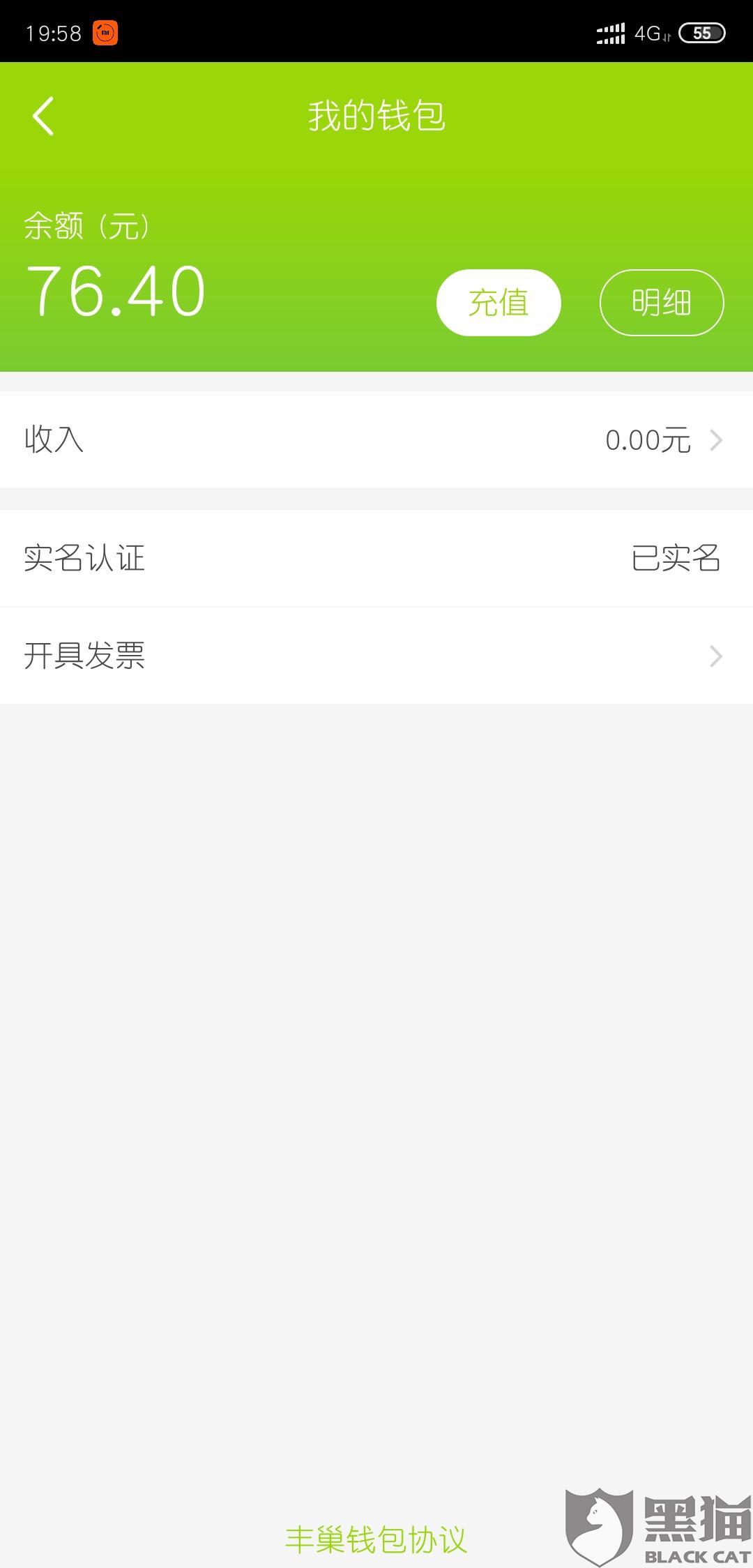Screen dimensions: 753x1568
Task: Go back from 我的钱包 screen
Action: pyautogui.click(x=43, y=116)
